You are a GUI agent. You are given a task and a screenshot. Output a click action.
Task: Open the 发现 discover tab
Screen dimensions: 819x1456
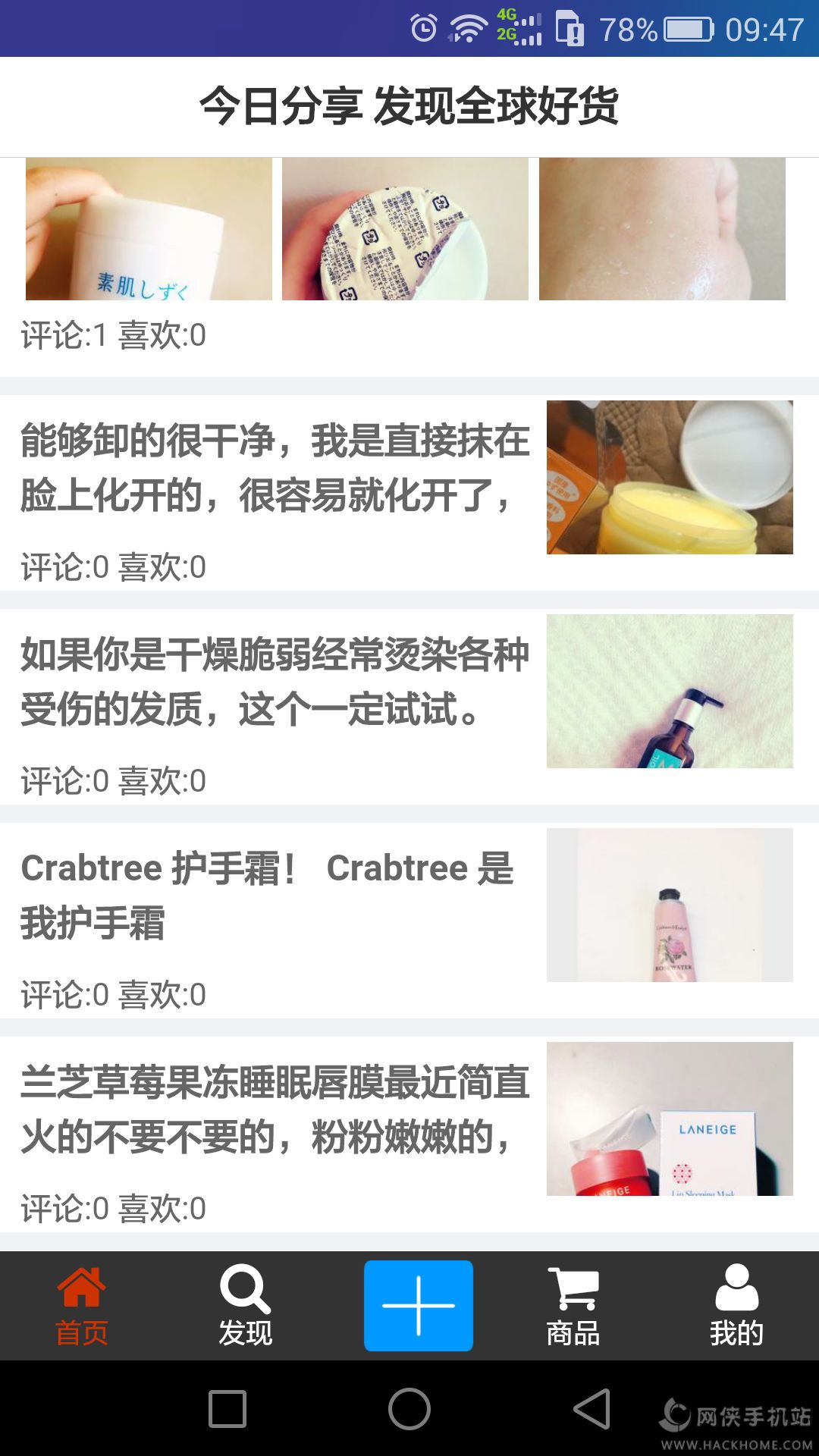(x=245, y=1306)
